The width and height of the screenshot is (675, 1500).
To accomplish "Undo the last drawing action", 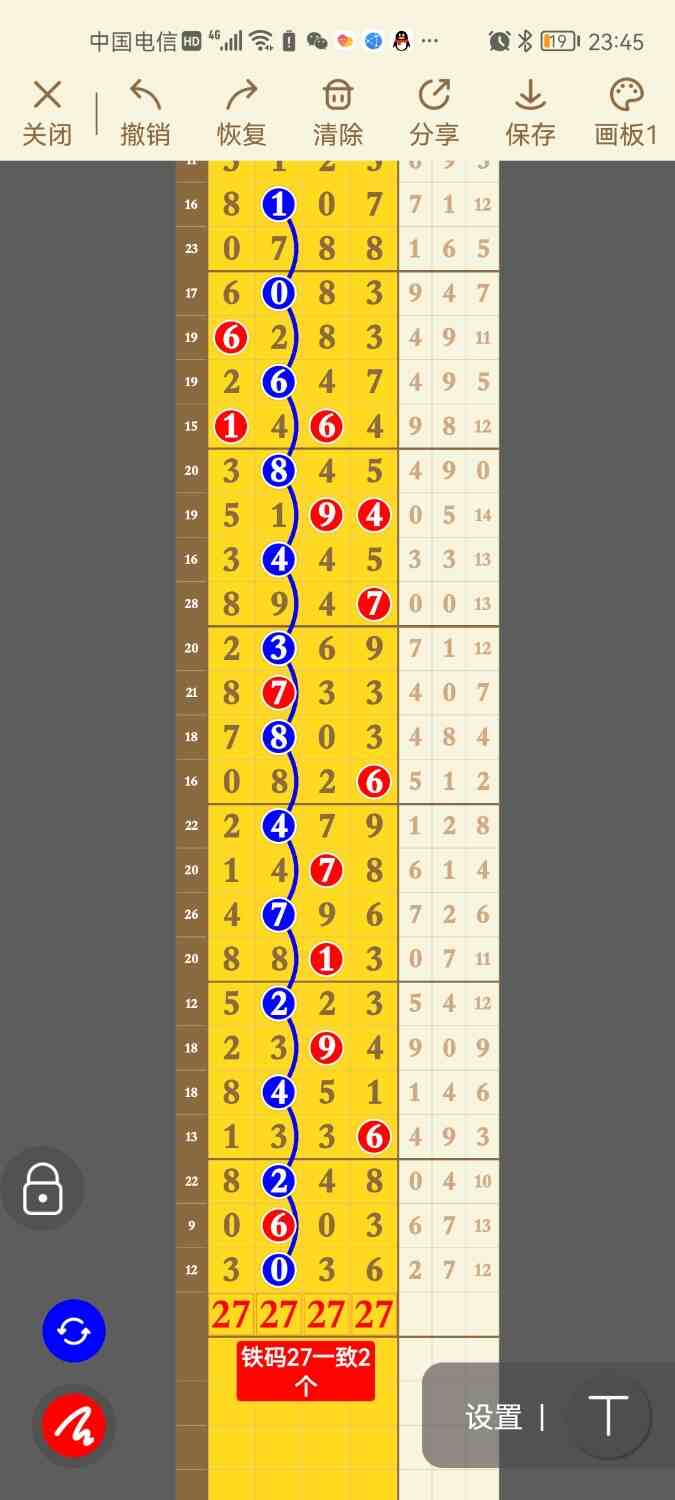I will click(145, 113).
